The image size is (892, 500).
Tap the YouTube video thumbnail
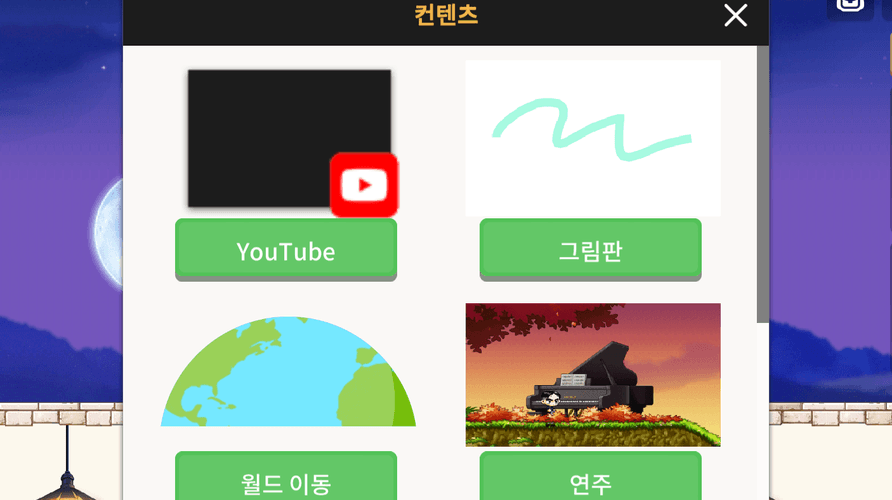click(289, 138)
